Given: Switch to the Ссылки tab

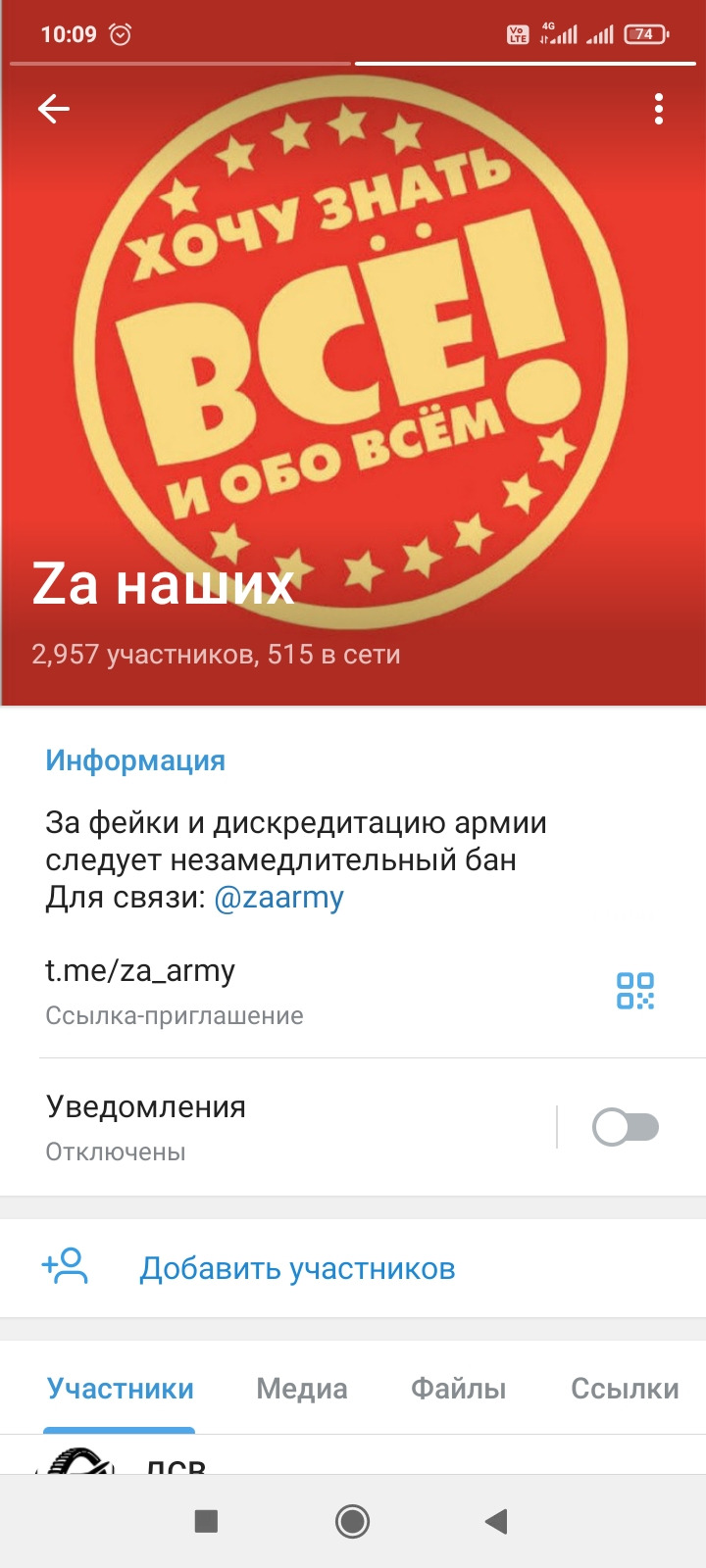Looking at the screenshot, I should 625,1389.
